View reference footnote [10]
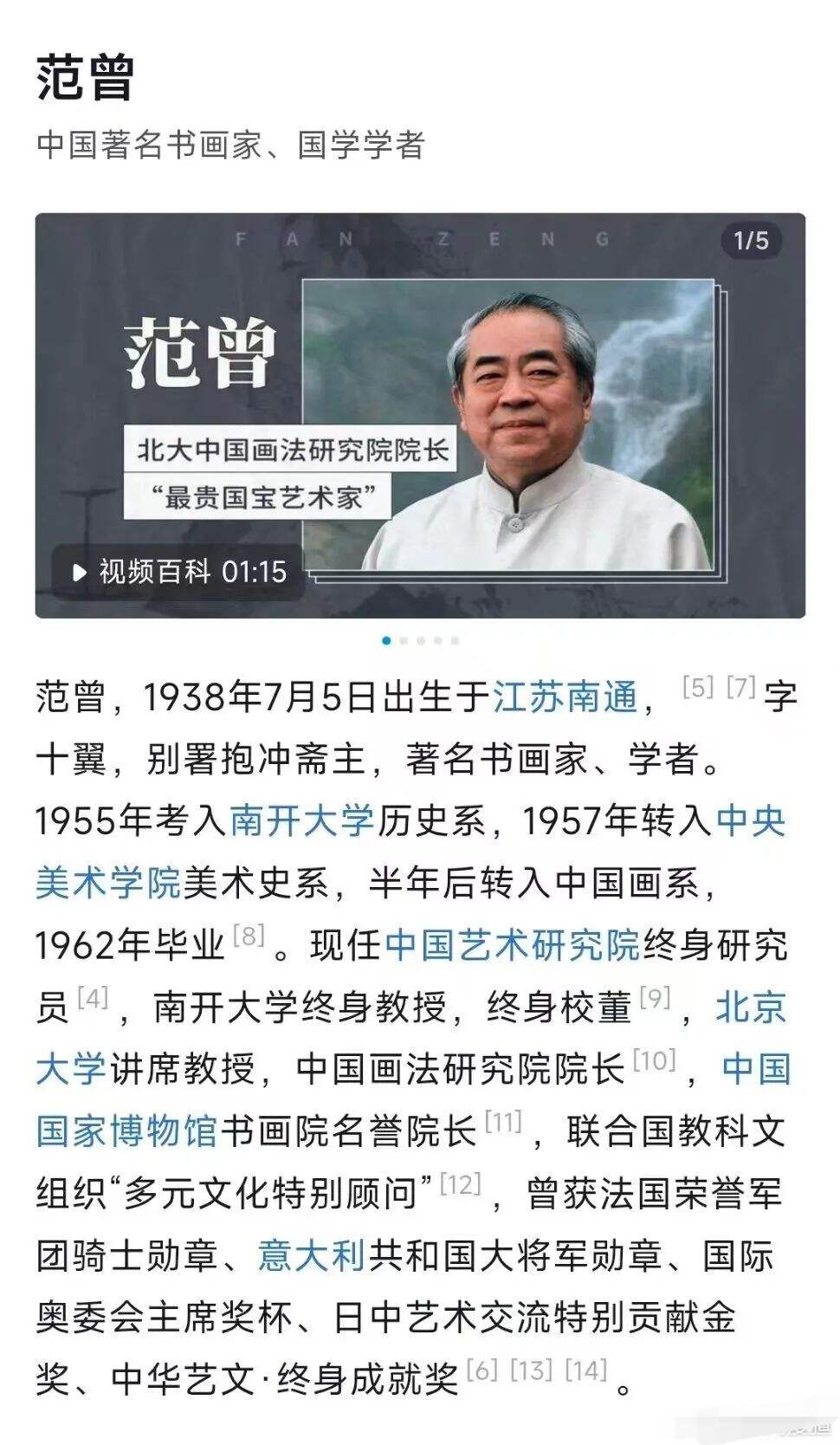The image size is (840, 1445). pos(654,1059)
